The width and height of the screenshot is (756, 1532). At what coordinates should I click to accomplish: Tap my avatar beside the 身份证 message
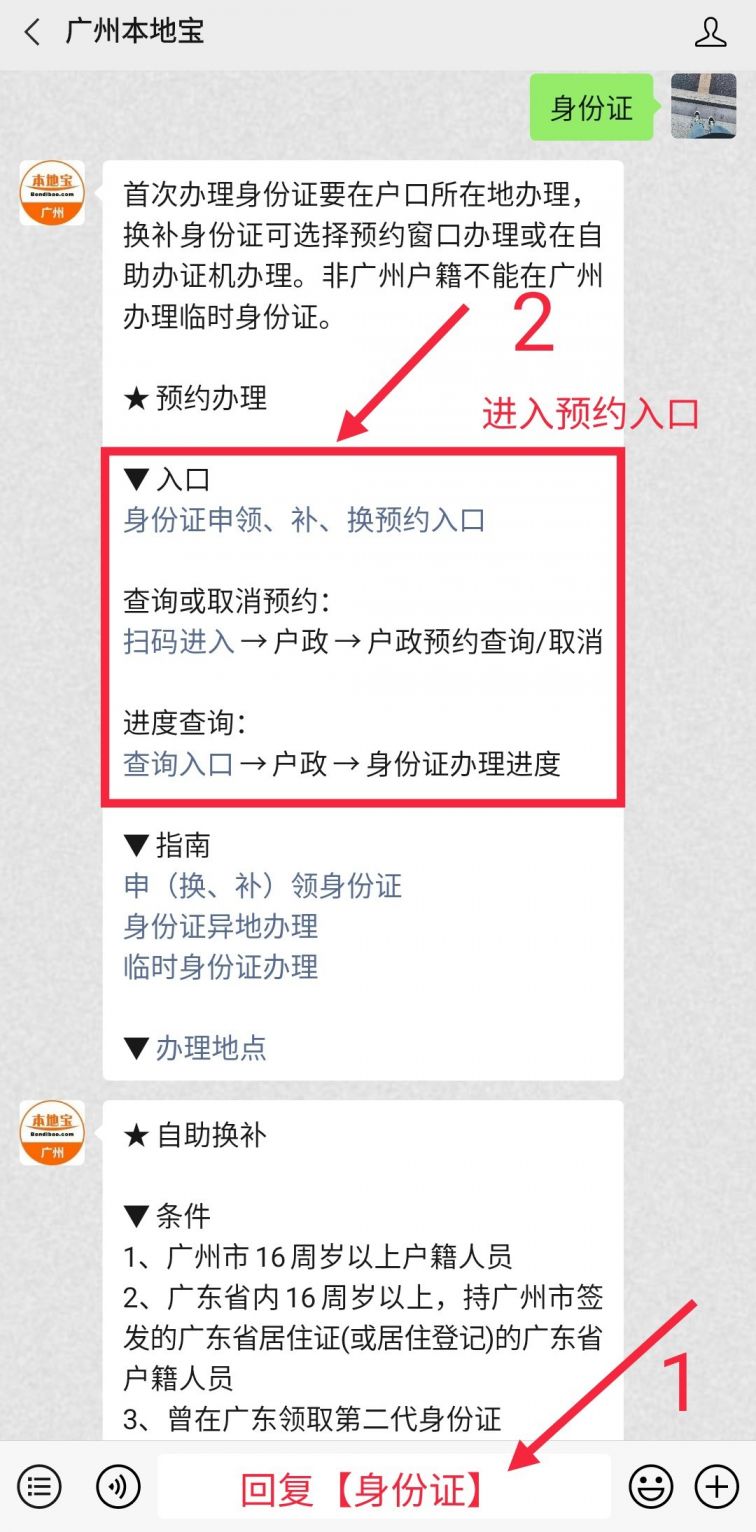coord(703,106)
